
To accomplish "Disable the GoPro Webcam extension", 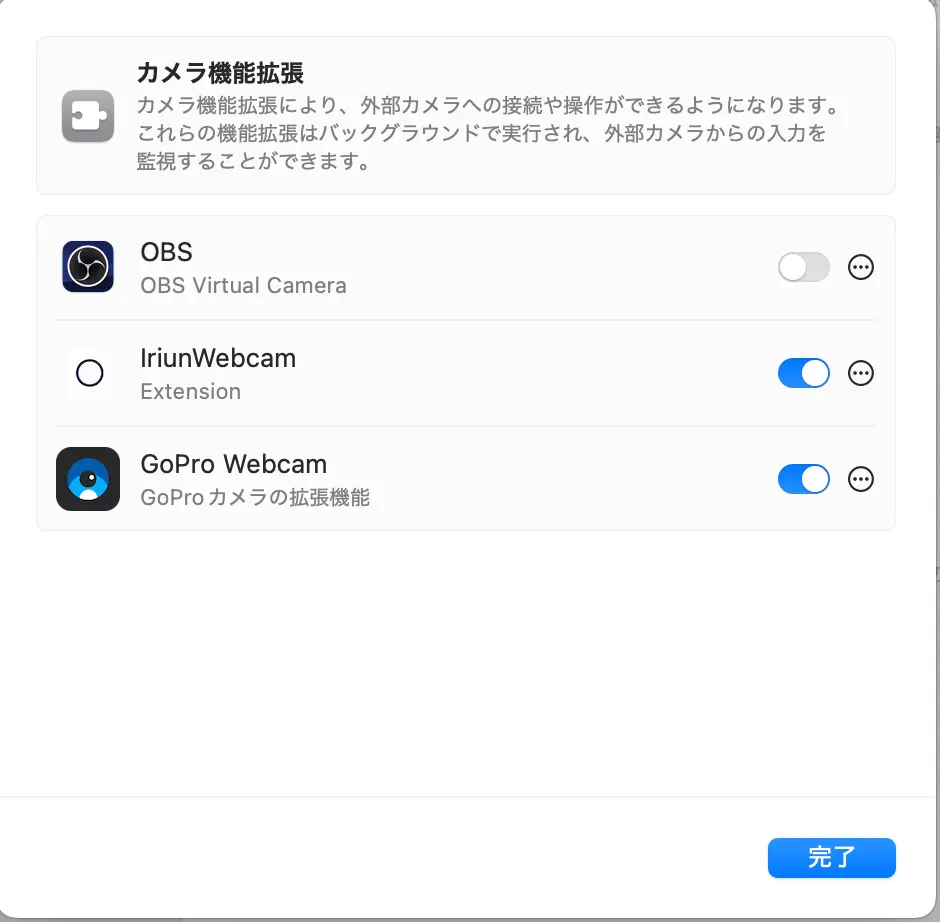I will 803,479.
